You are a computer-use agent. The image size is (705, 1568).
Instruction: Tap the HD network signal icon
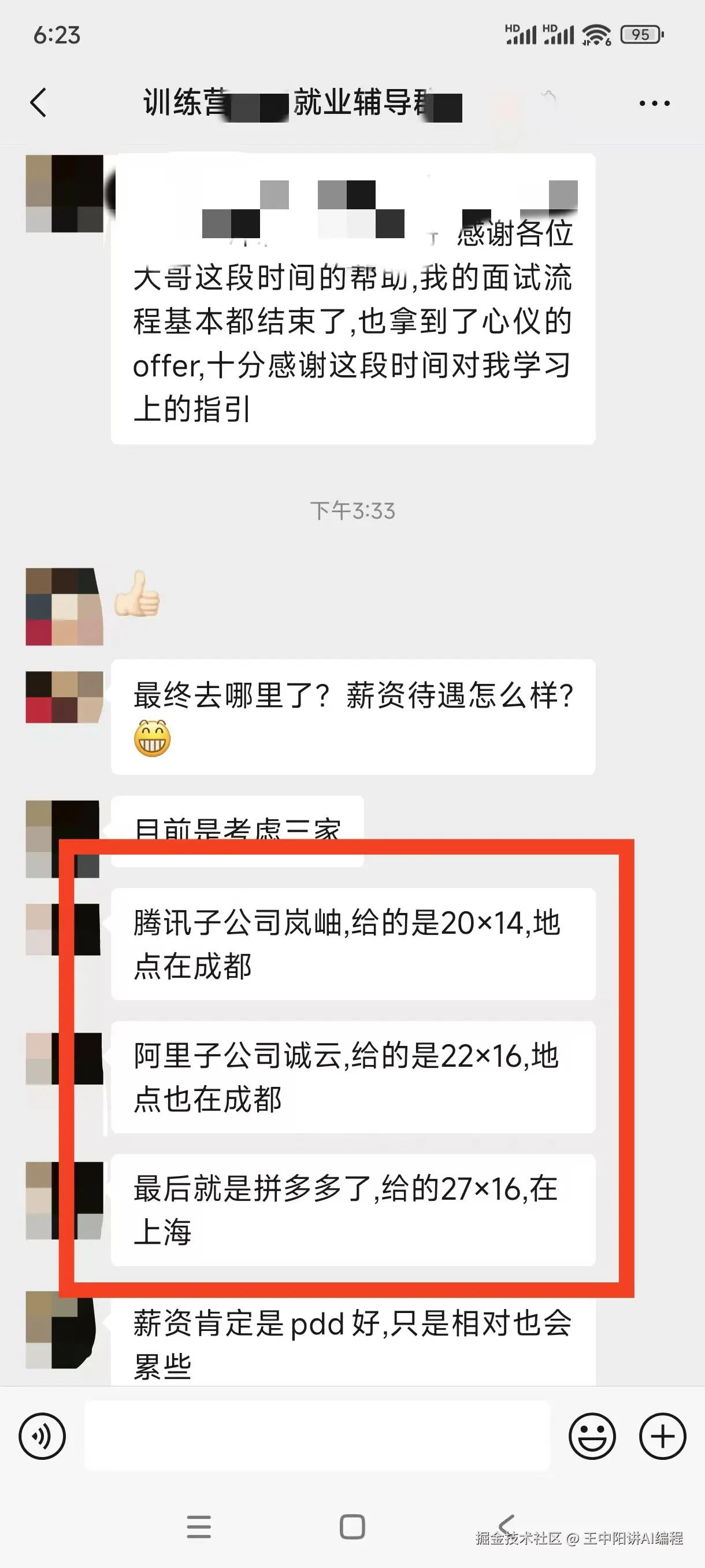[521, 35]
